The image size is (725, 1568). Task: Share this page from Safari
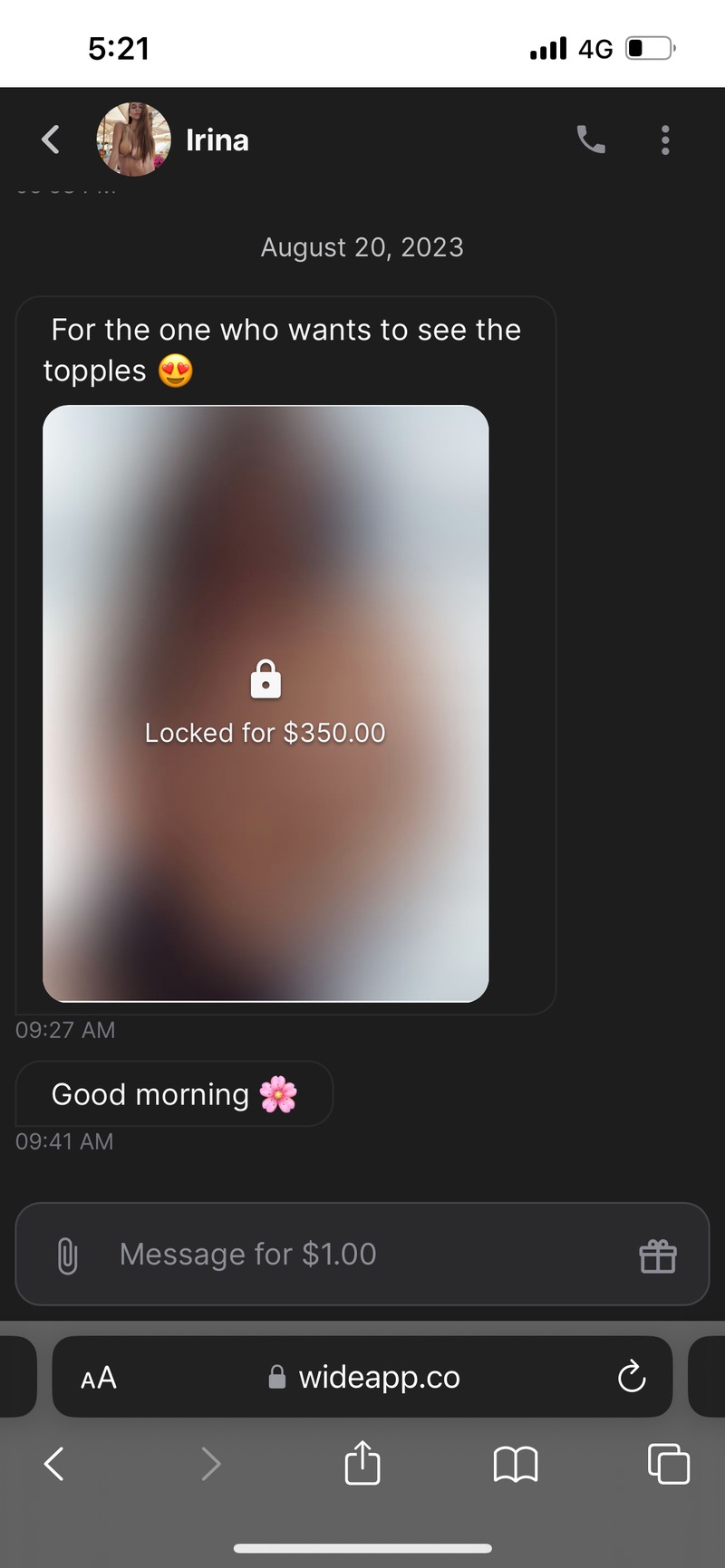coord(362,1462)
